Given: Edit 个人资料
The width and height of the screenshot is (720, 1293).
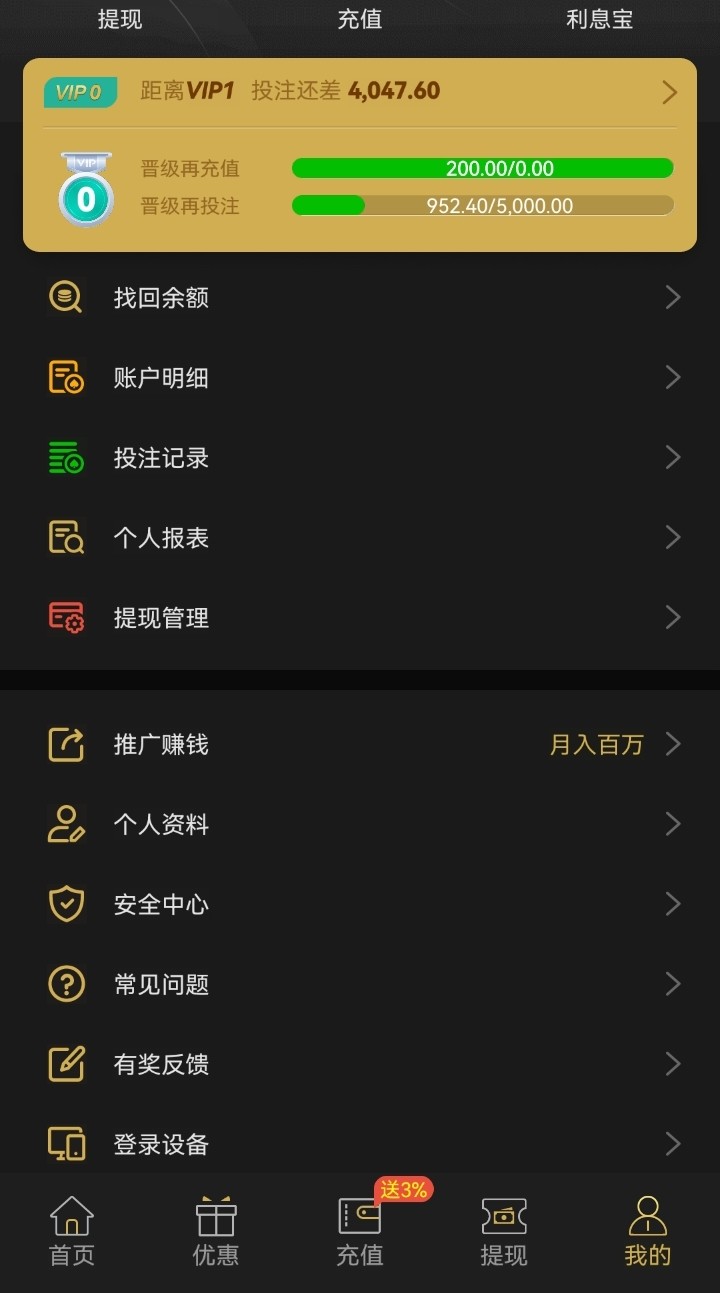Looking at the screenshot, I should click(360, 824).
